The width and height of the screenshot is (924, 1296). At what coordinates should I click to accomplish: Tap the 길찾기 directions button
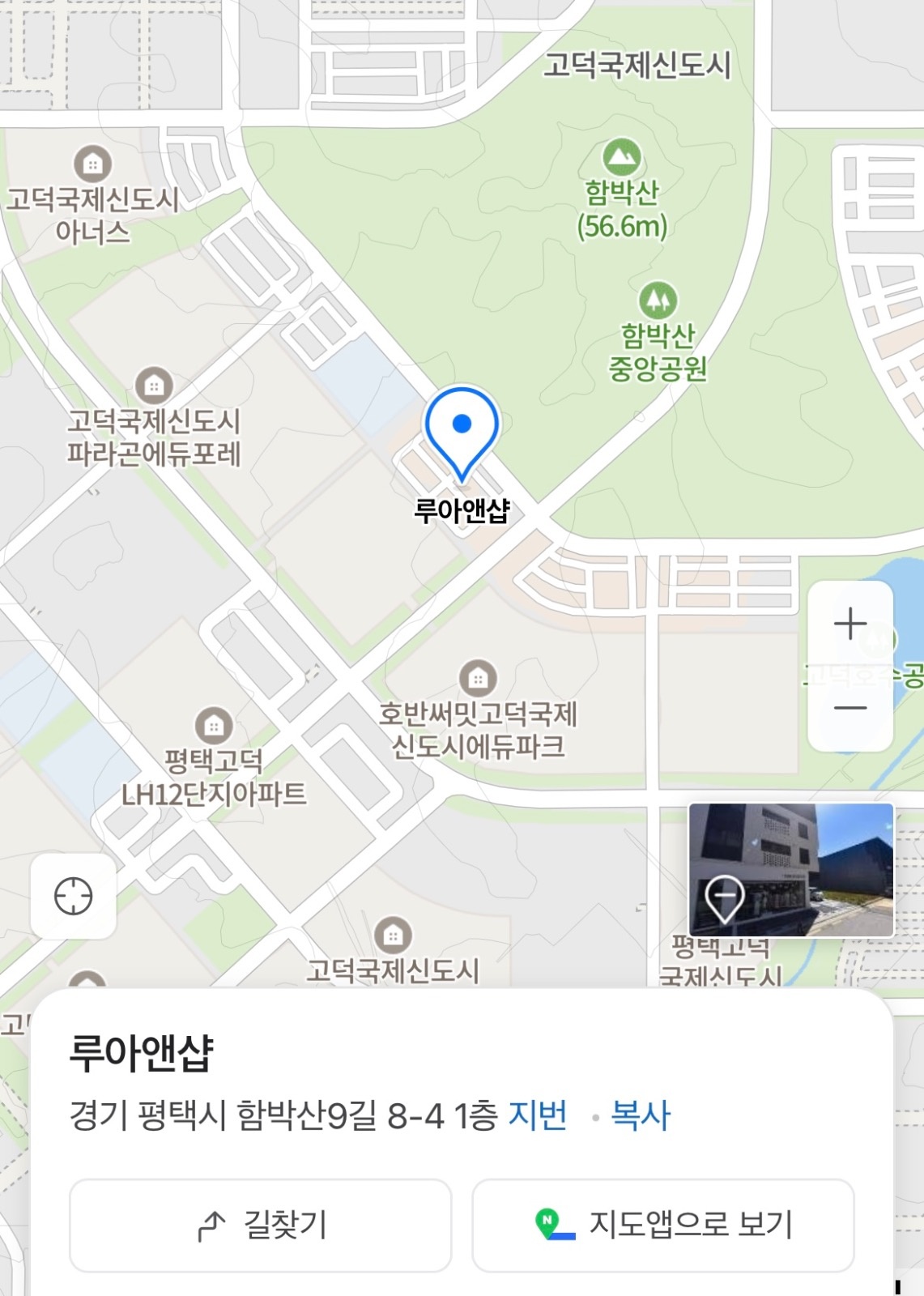[260, 1225]
